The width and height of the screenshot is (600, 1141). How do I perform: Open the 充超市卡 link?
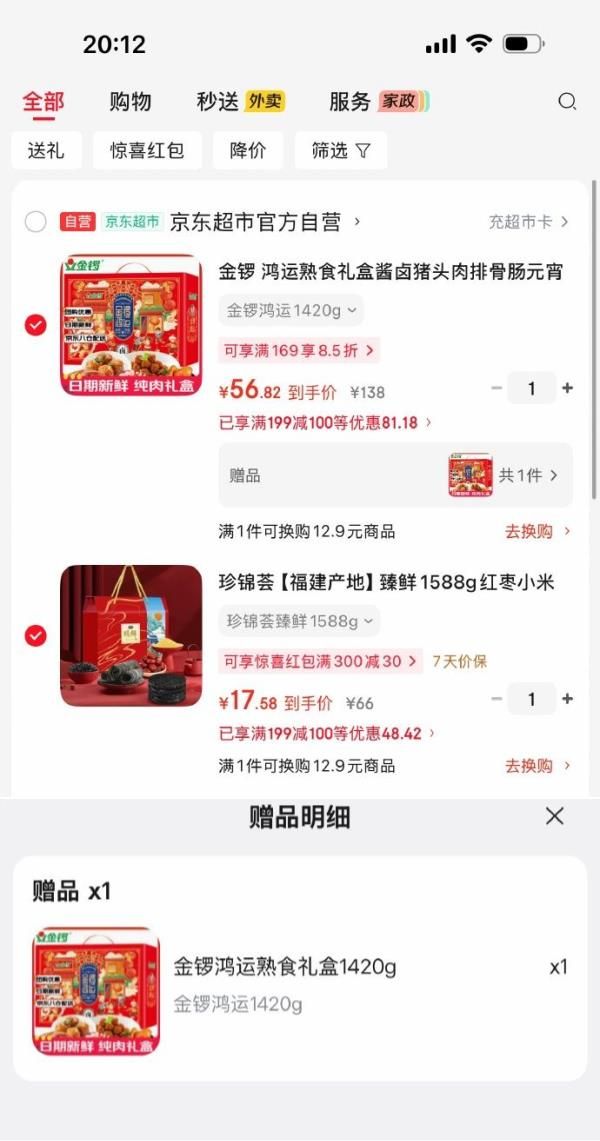528,222
